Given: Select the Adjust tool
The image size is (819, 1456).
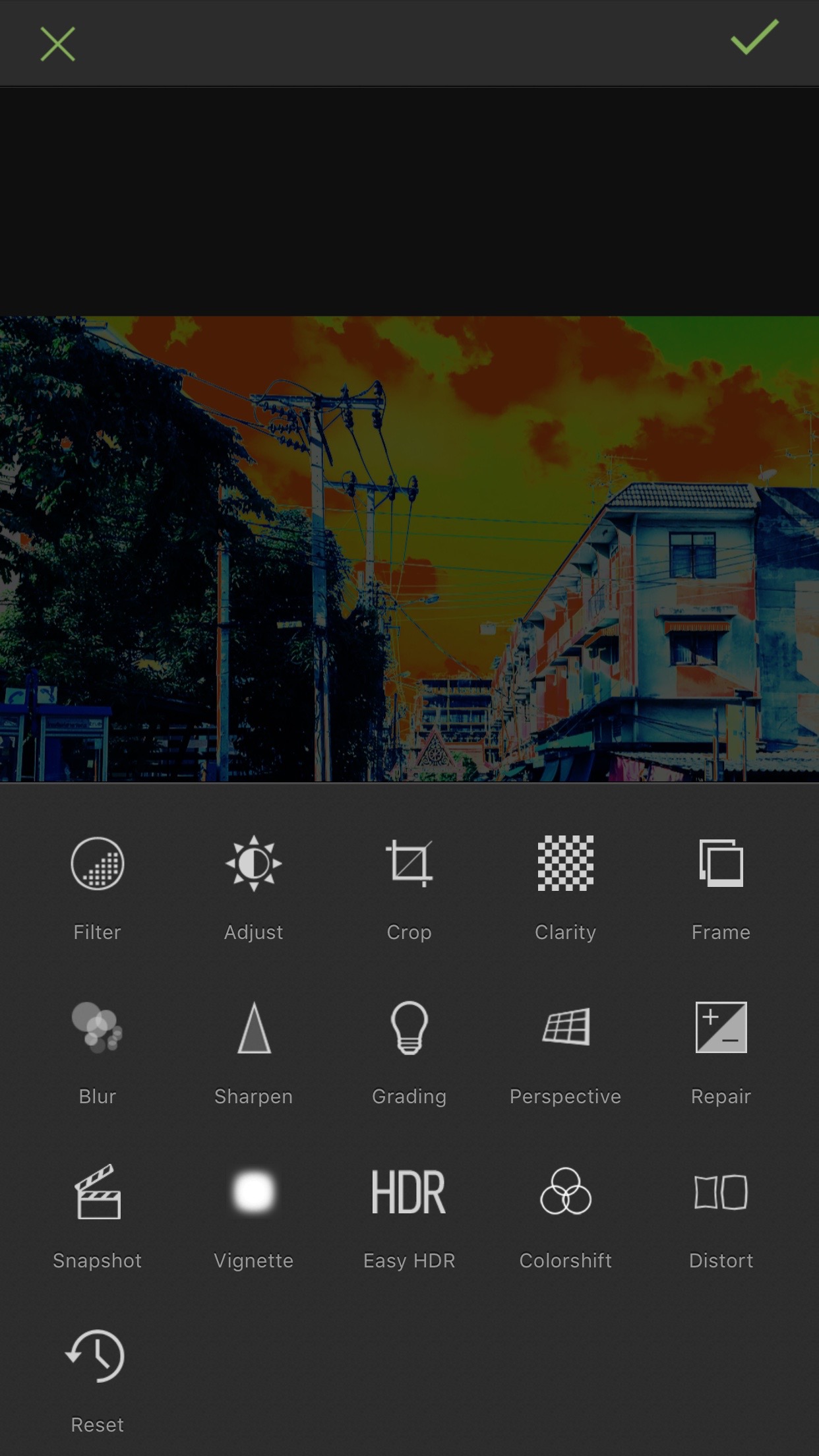Looking at the screenshot, I should 254,864.
